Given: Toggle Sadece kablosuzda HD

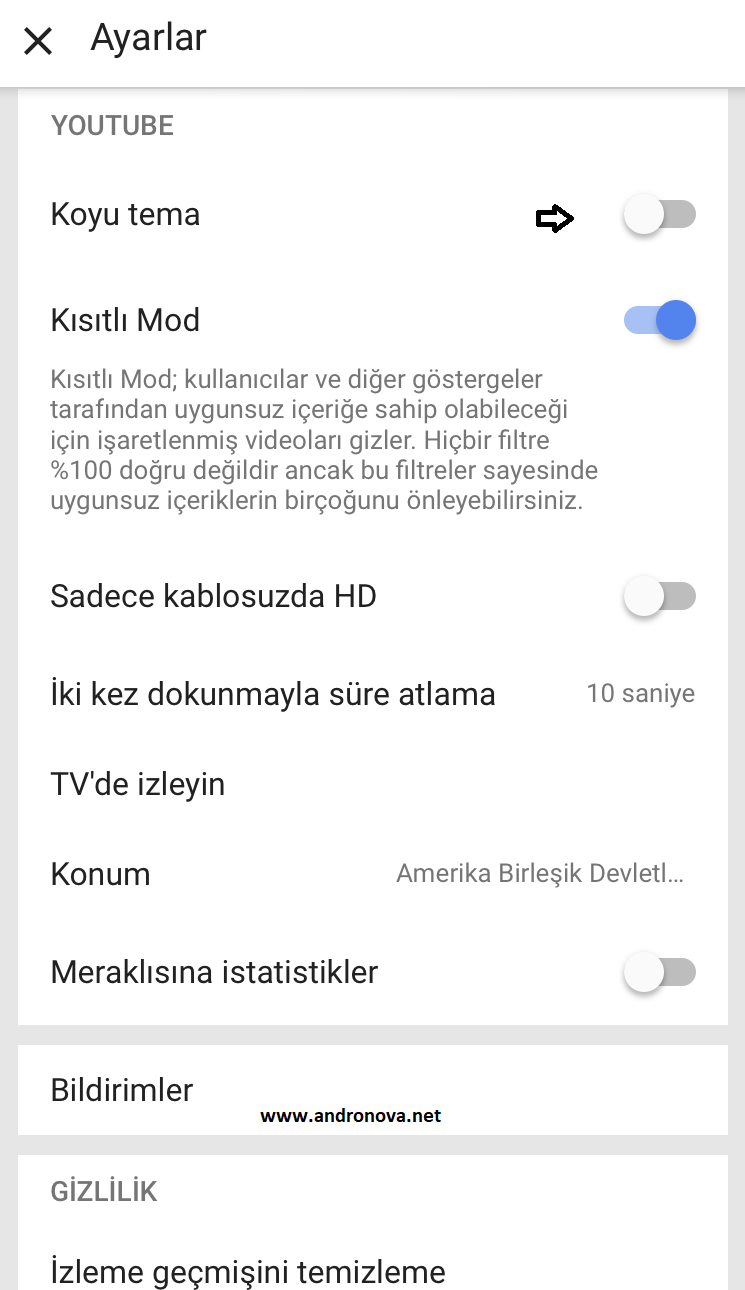Looking at the screenshot, I should click(659, 597).
